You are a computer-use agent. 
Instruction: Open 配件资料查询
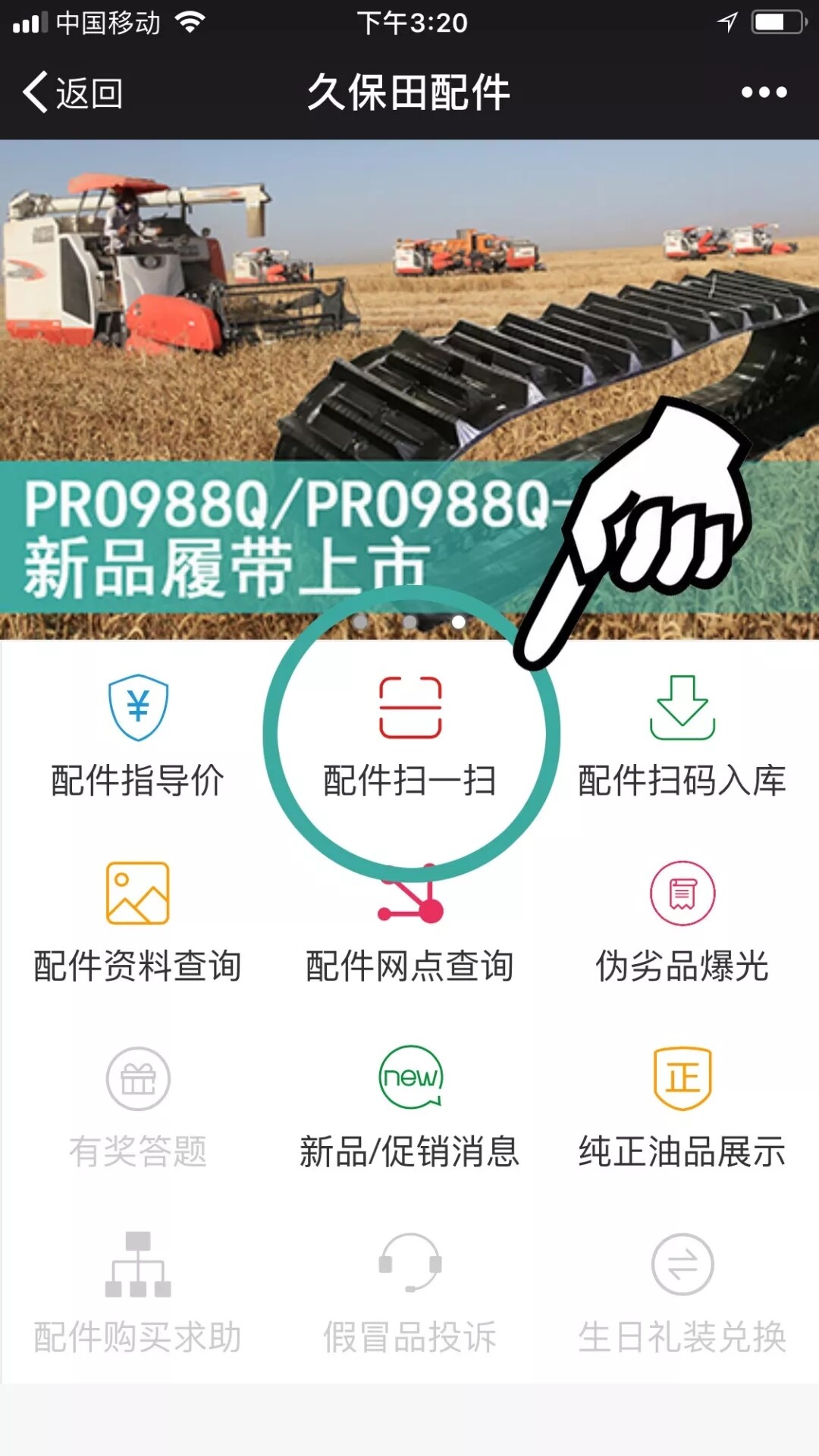point(137,922)
